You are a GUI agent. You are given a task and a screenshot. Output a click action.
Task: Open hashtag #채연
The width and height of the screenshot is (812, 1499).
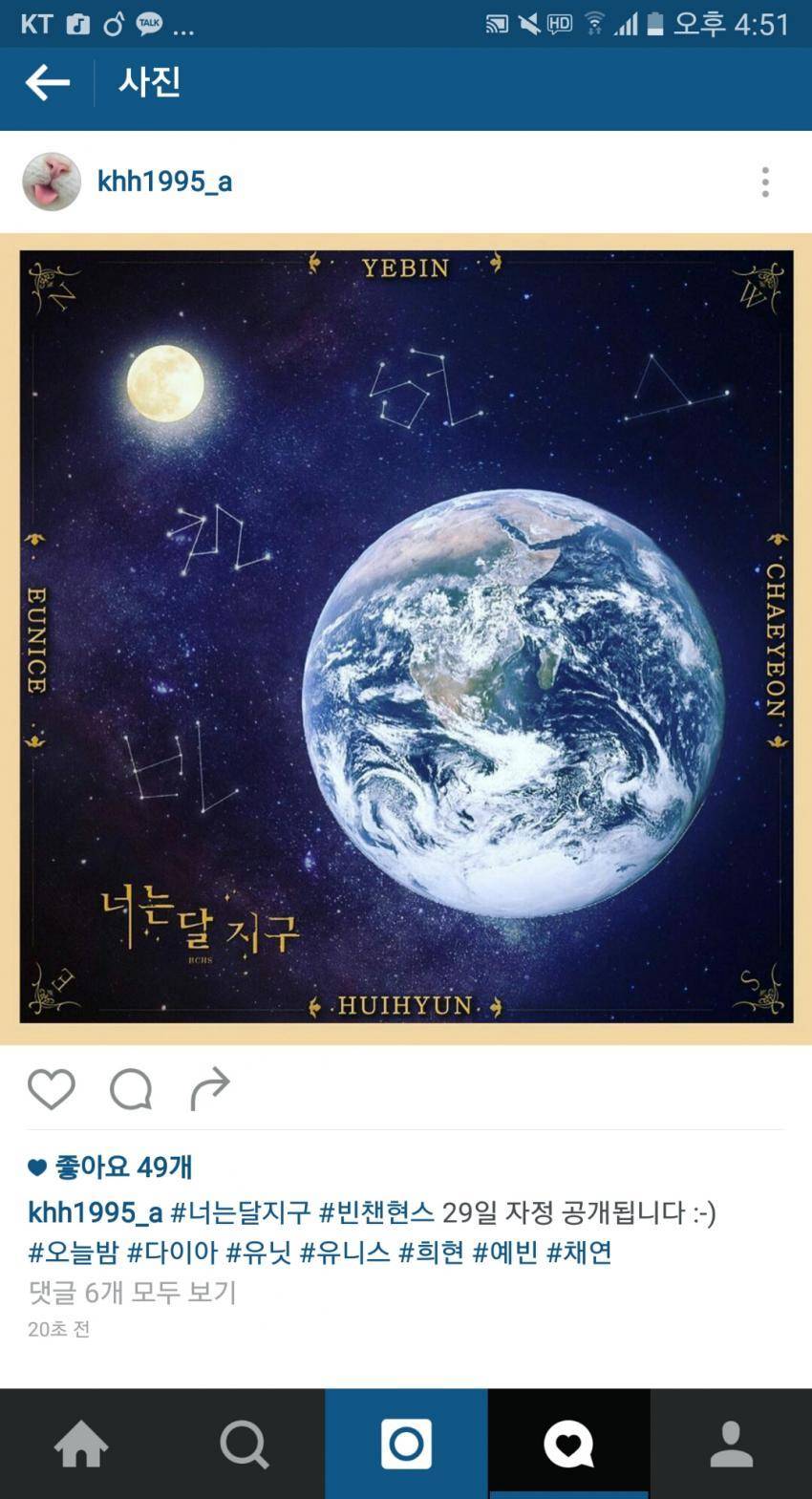pos(579,1252)
